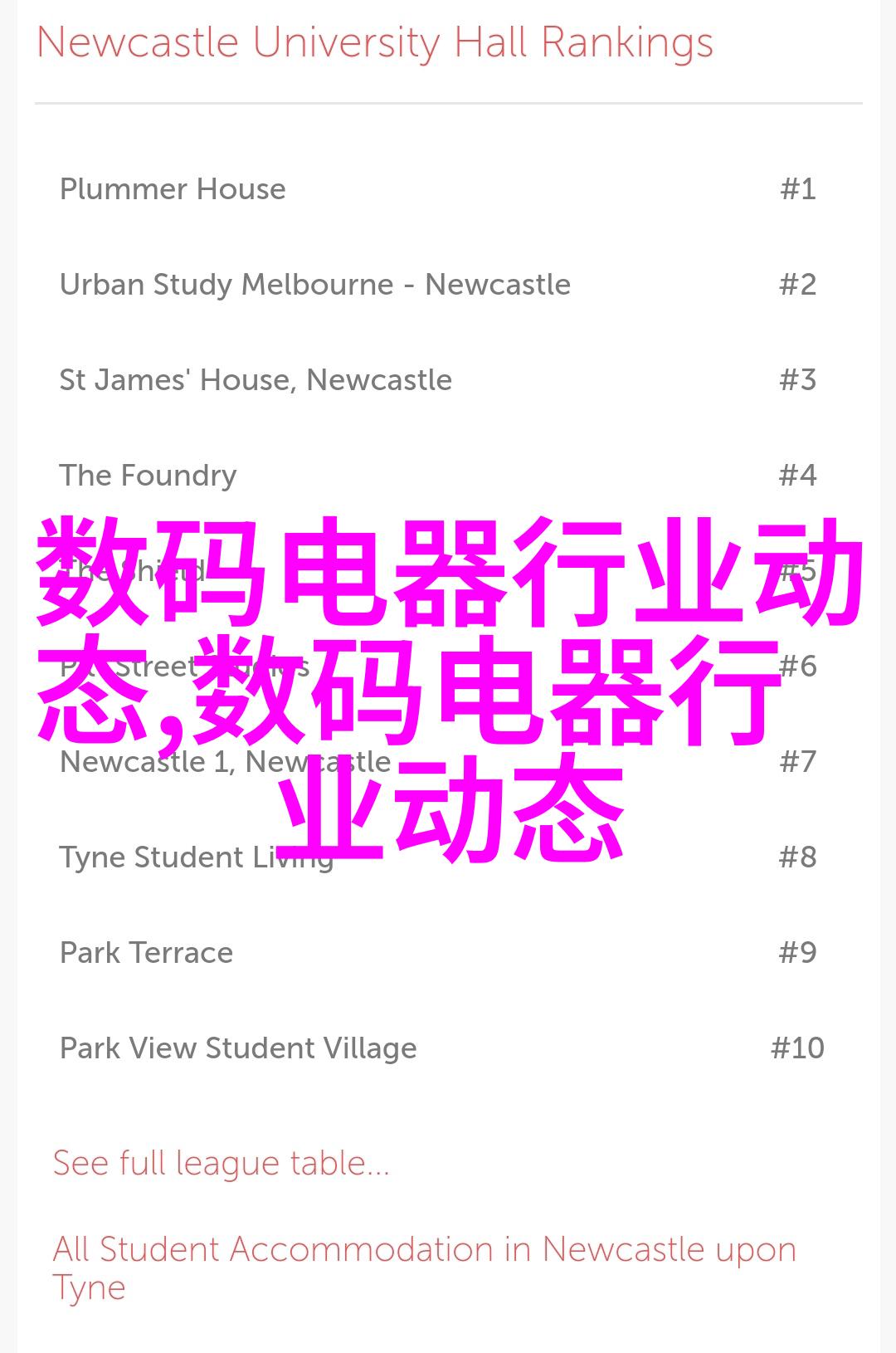
Task: Open the Plummer House hall entry
Action: pyautogui.click(x=173, y=189)
